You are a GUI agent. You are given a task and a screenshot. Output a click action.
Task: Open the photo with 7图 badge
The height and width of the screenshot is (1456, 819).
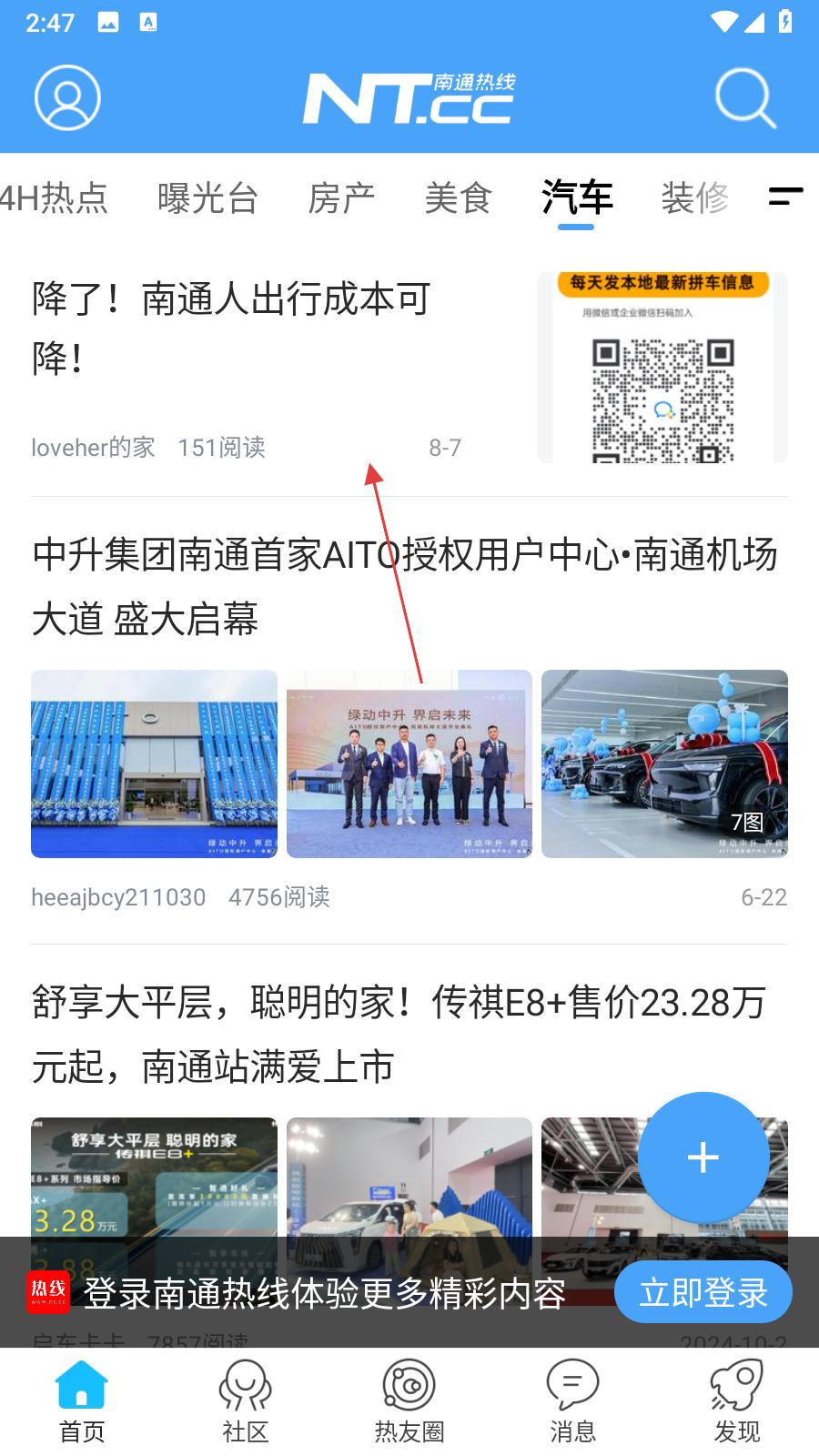(x=664, y=763)
